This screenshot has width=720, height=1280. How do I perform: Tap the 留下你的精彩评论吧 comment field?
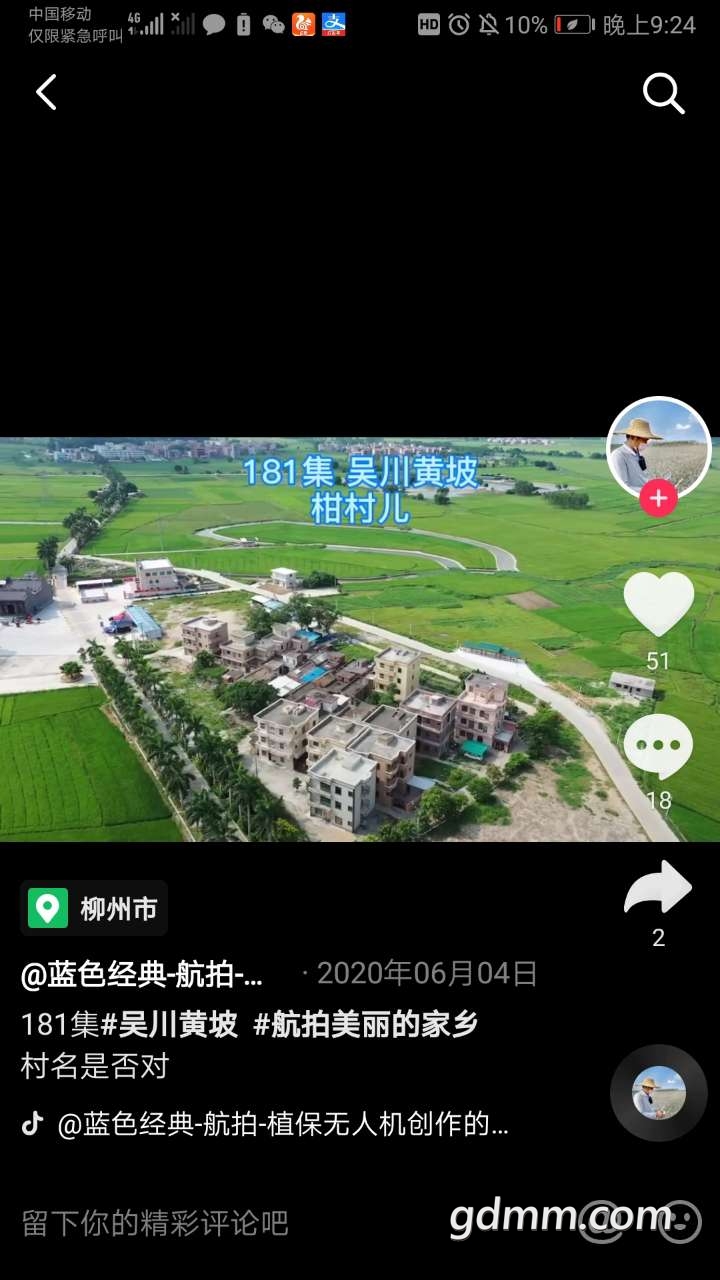pos(156,1222)
